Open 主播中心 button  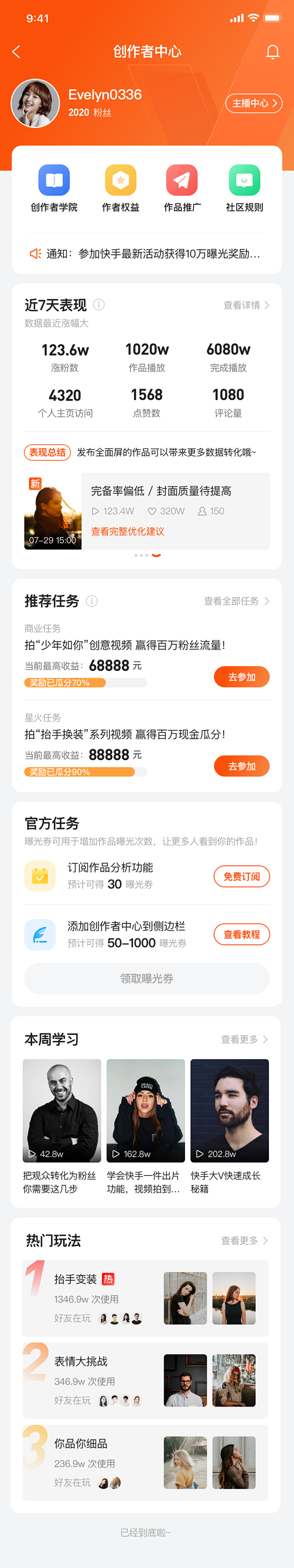[254, 103]
